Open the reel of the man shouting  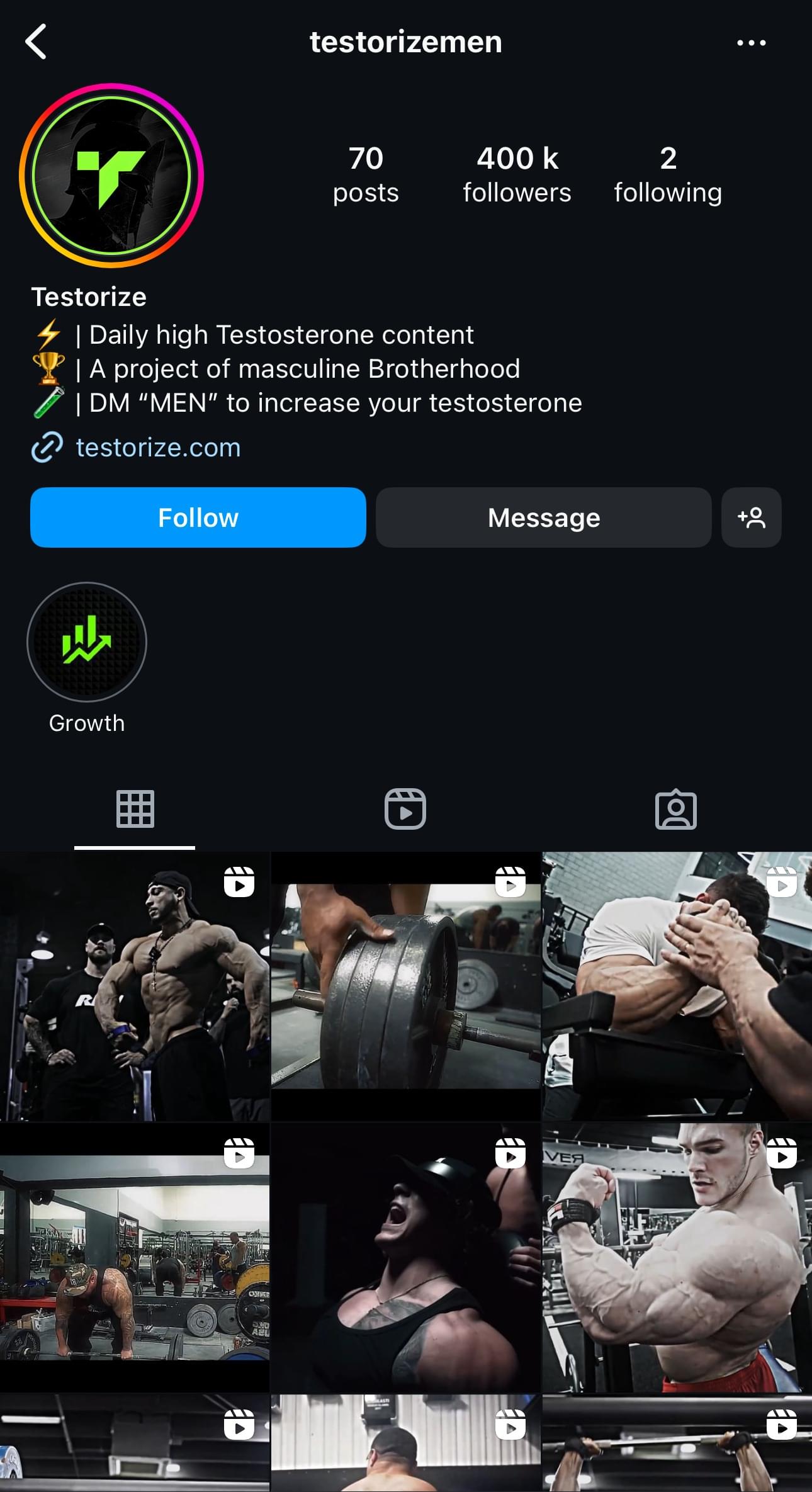coord(405,1257)
